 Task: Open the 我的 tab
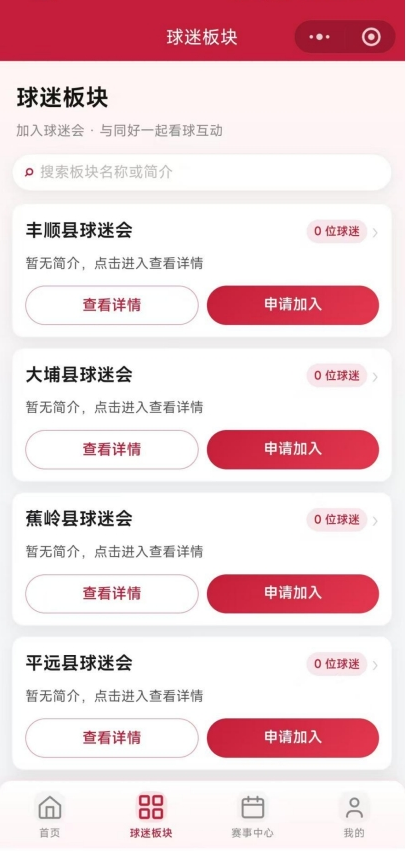[354, 815]
